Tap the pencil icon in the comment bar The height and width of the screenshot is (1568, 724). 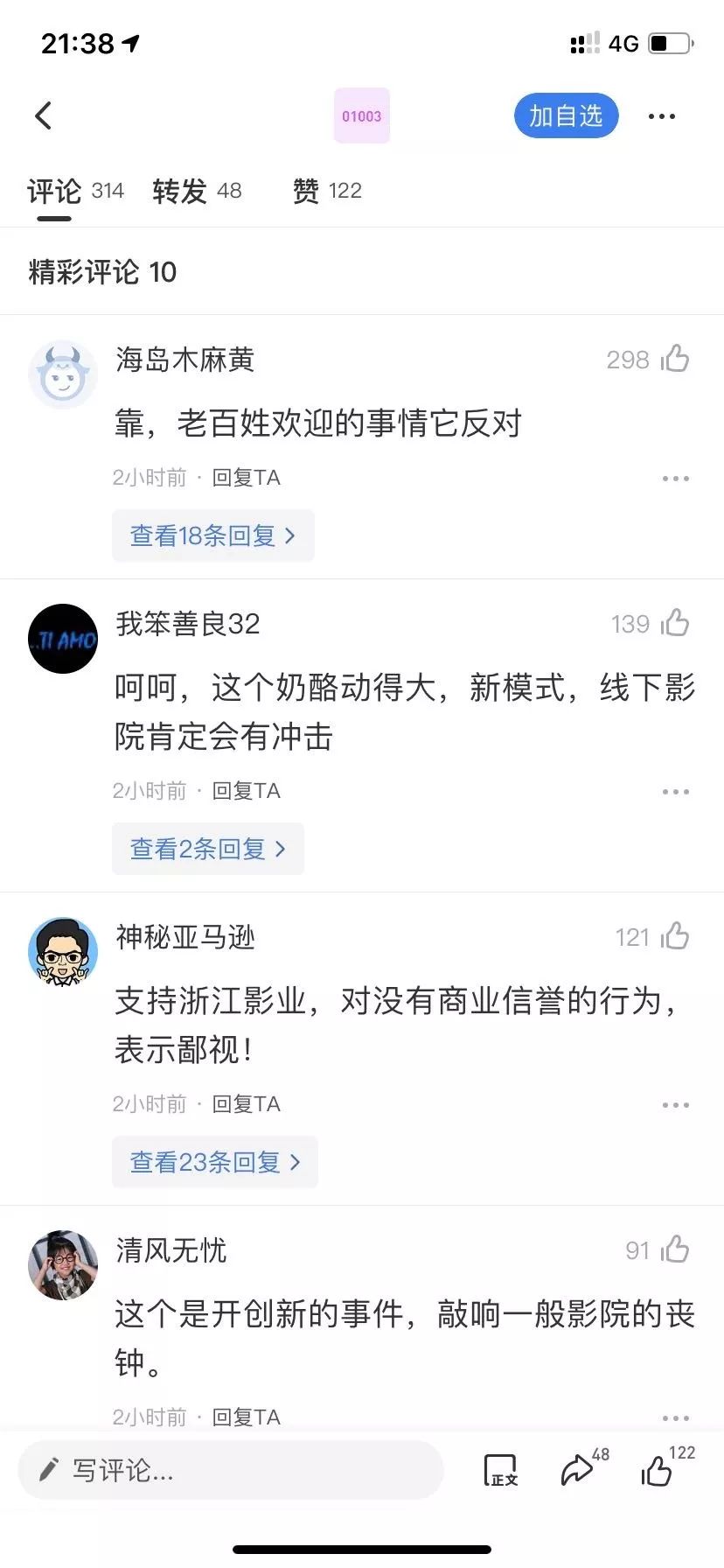click(x=50, y=1470)
